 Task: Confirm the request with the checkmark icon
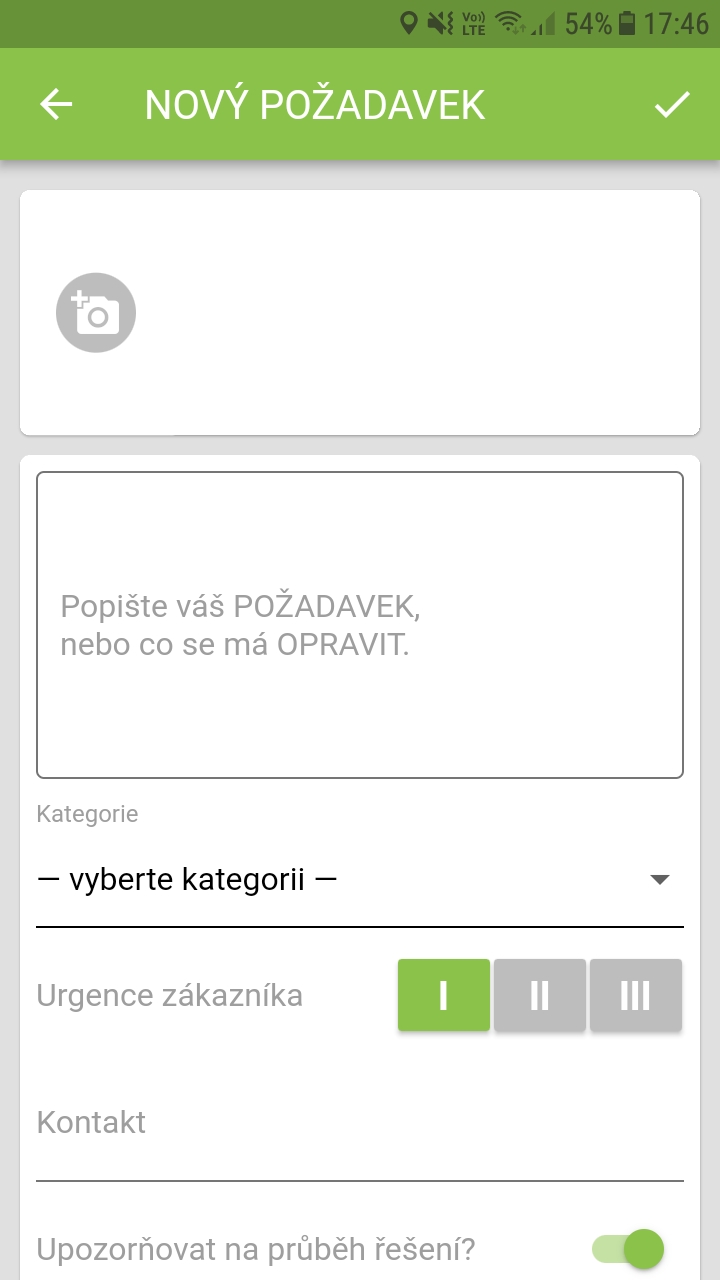pos(673,103)
